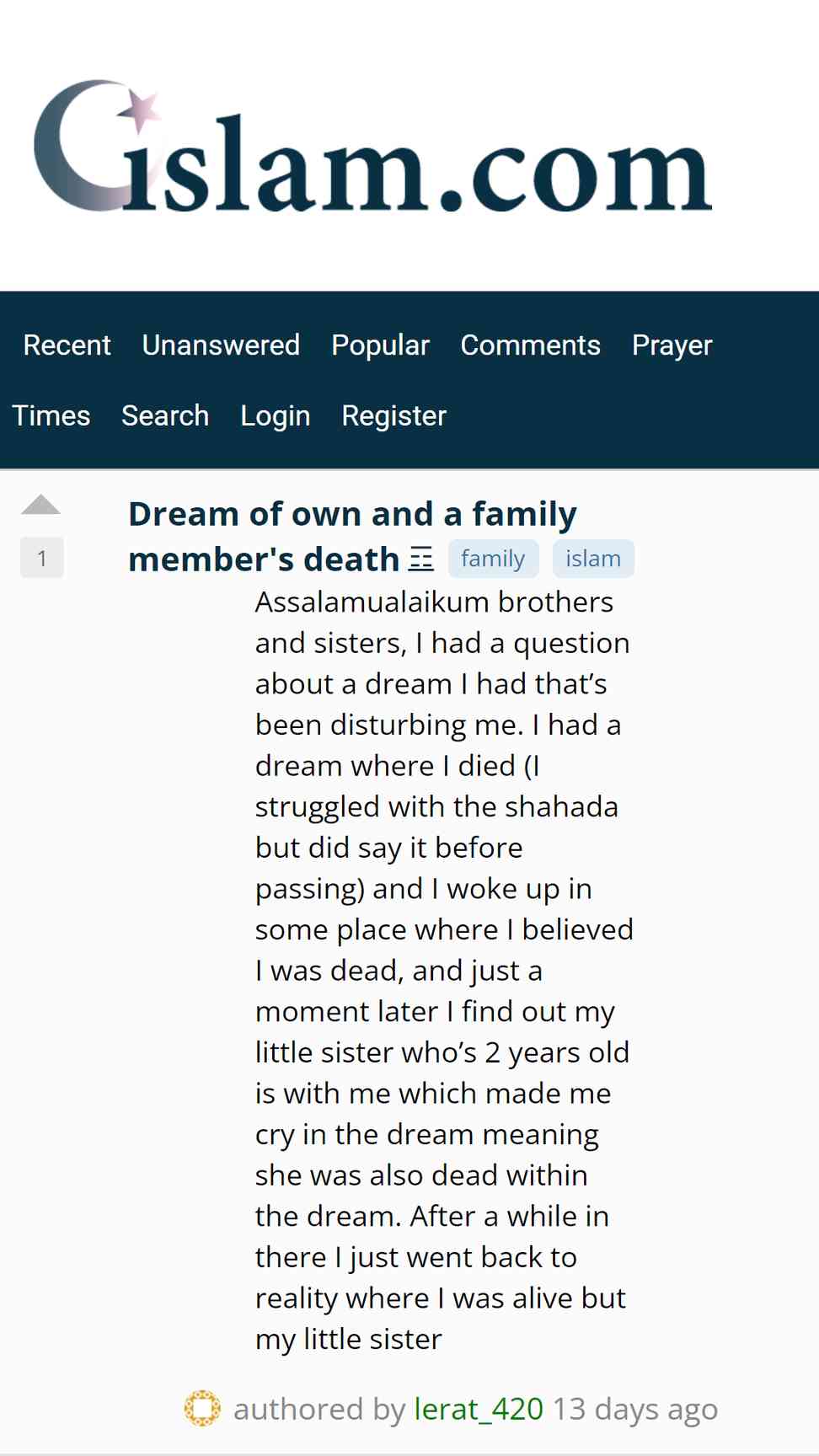The height and width of the screenshot is (1456, 819).
Task: Open the Recent questions page
Action: (x=67, y=345)
